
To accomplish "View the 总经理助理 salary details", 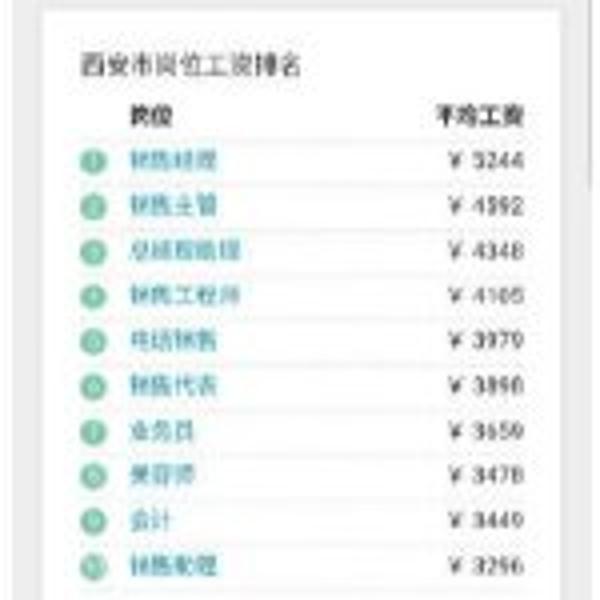I will pos(184,250).
